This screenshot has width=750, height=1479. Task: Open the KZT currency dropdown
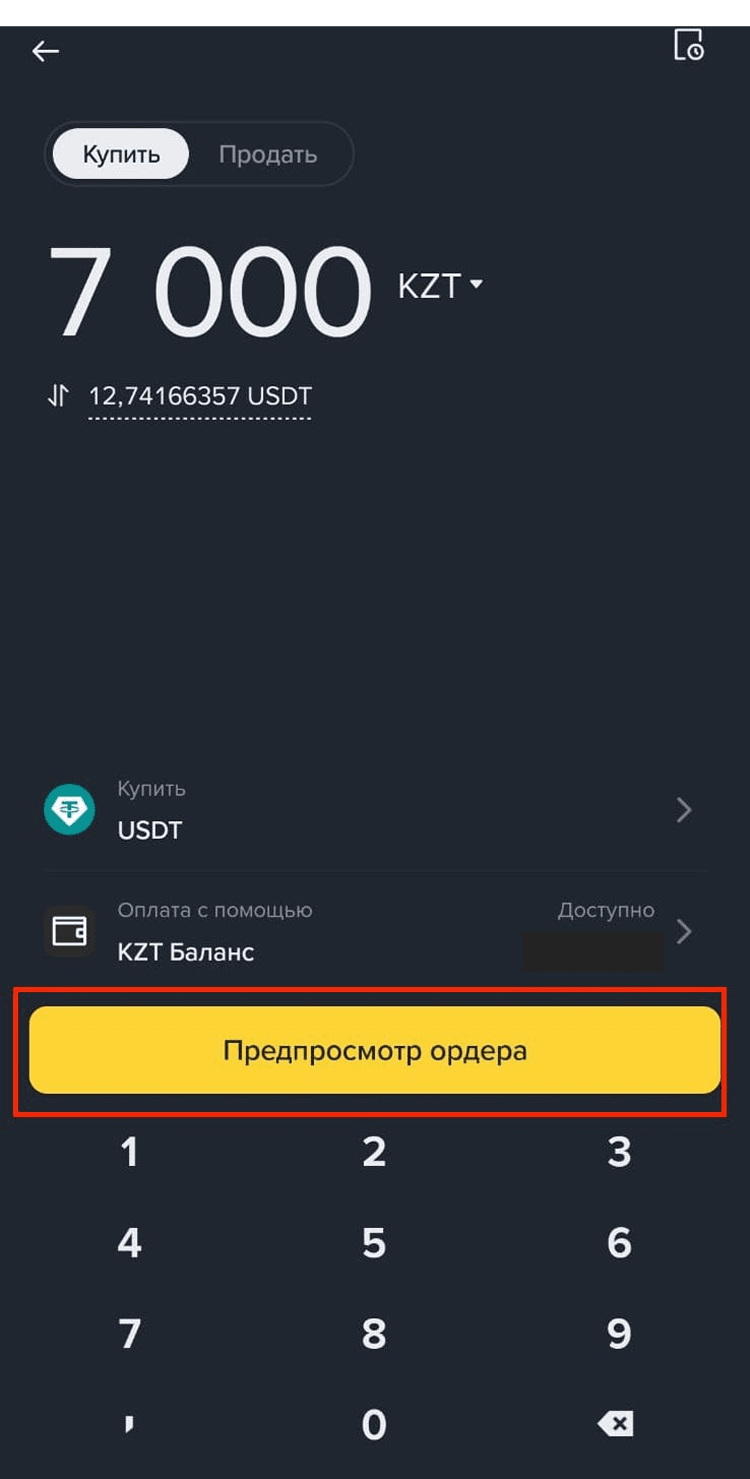tap(440, 286)
